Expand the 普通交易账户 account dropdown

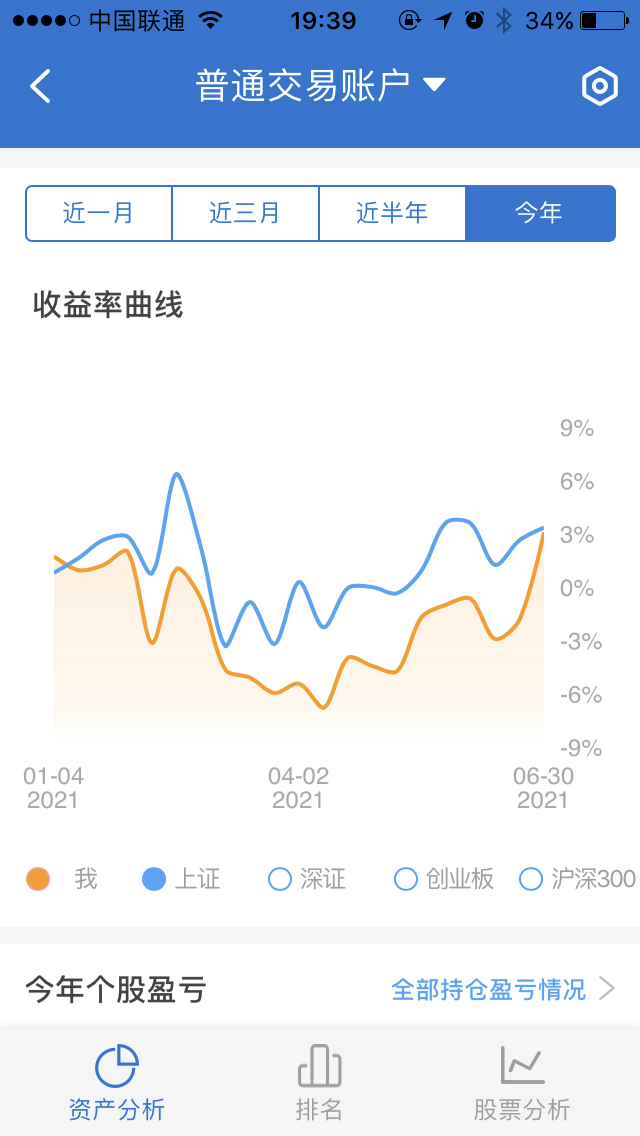(320, 85)
